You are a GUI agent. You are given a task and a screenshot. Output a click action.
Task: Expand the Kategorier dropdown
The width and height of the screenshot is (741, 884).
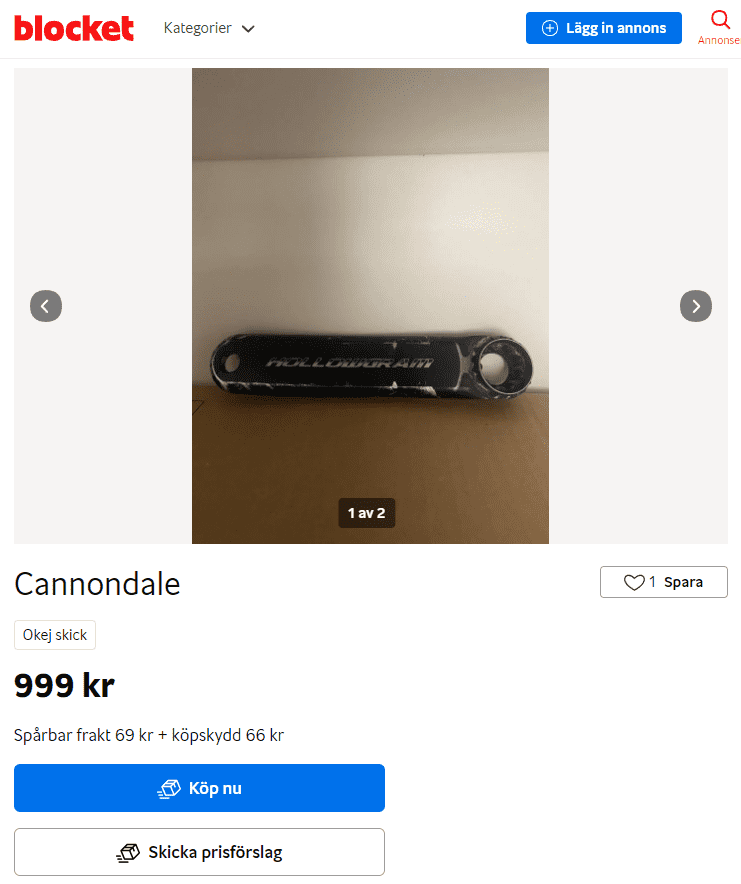coord(209,28)
